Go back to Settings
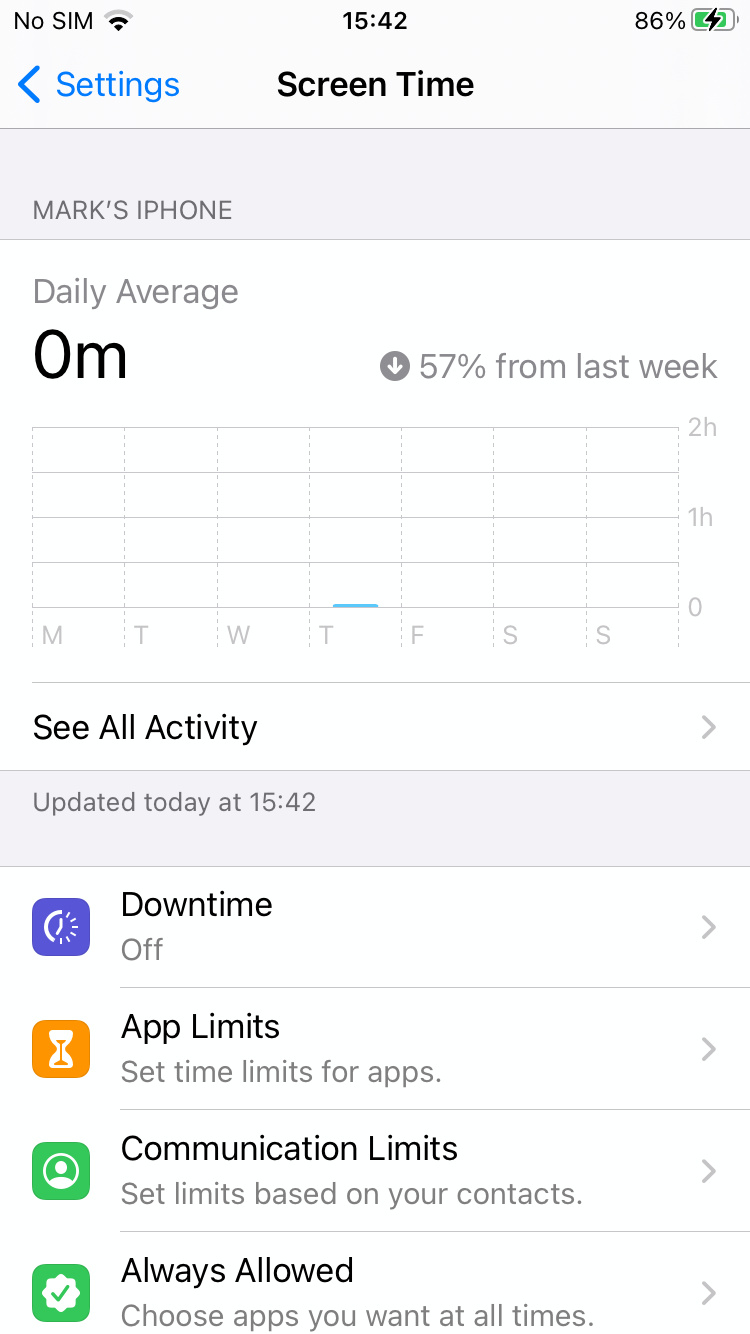The height and width of the screenshot is (1334, 750). coord(99,85)
